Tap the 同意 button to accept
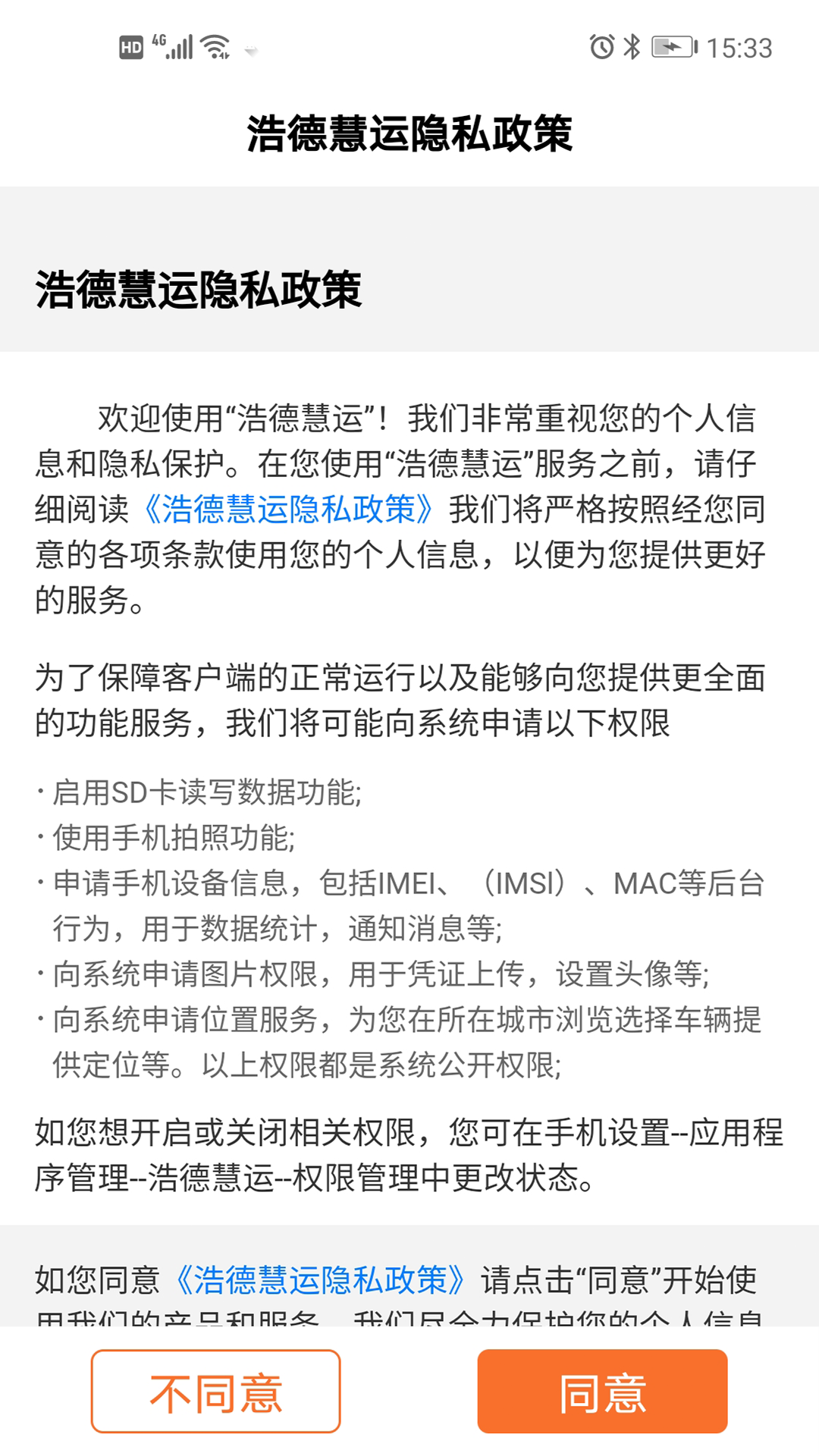 (x=602, y=1391)
